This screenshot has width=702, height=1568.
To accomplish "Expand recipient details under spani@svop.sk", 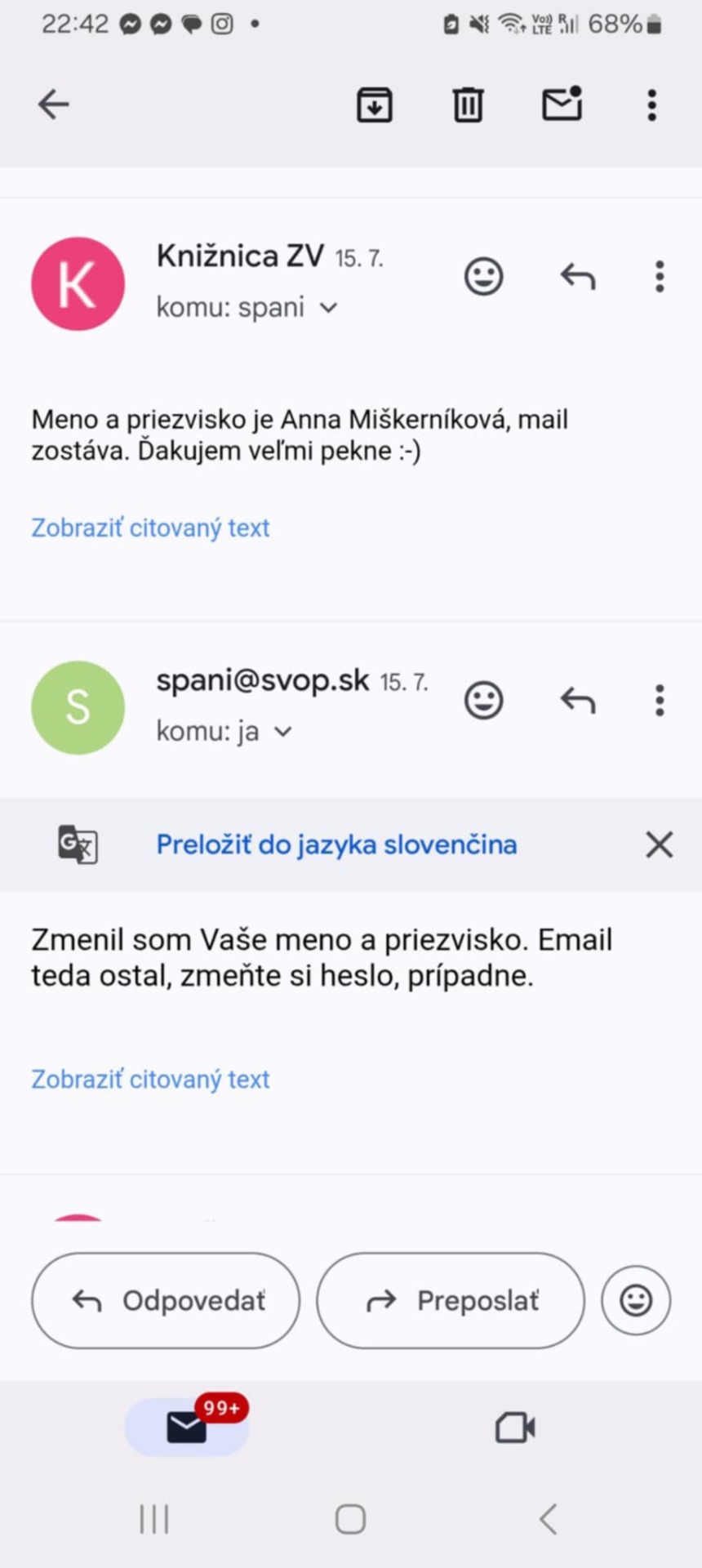I will tap(282, 732).
